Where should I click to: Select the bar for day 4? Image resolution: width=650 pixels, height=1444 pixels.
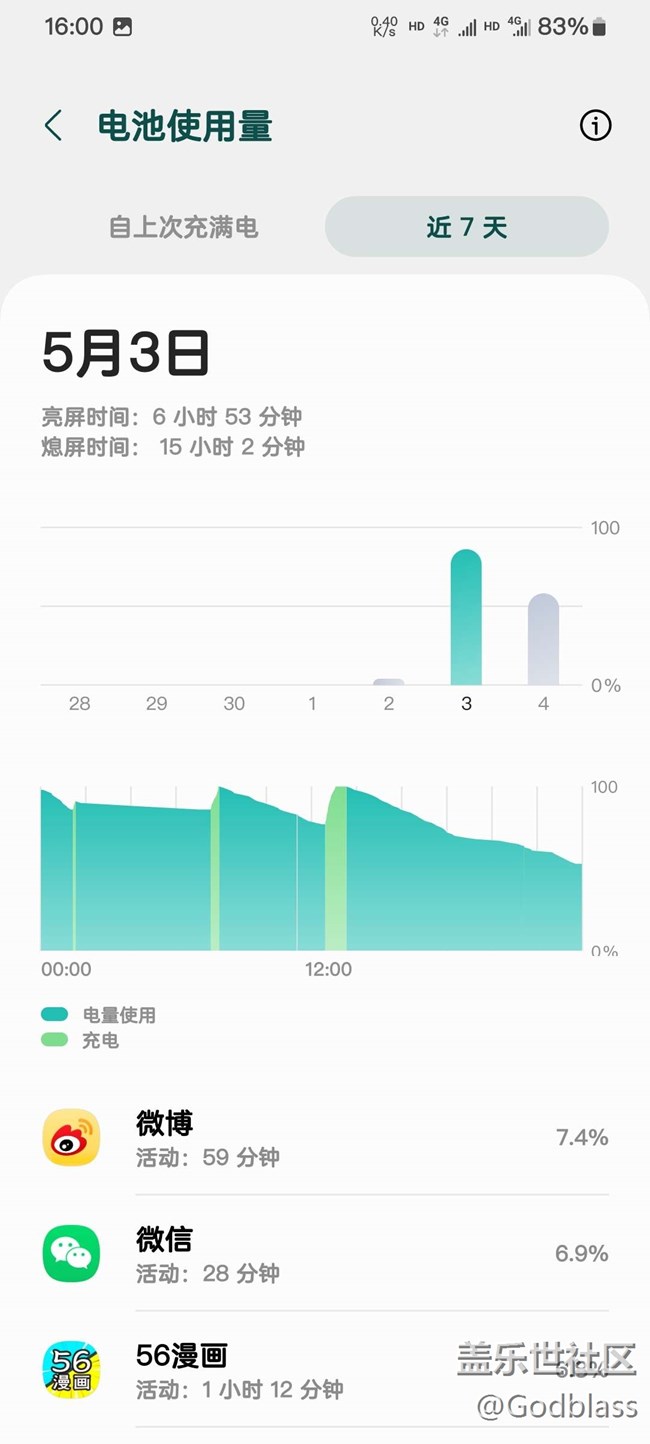543,640
